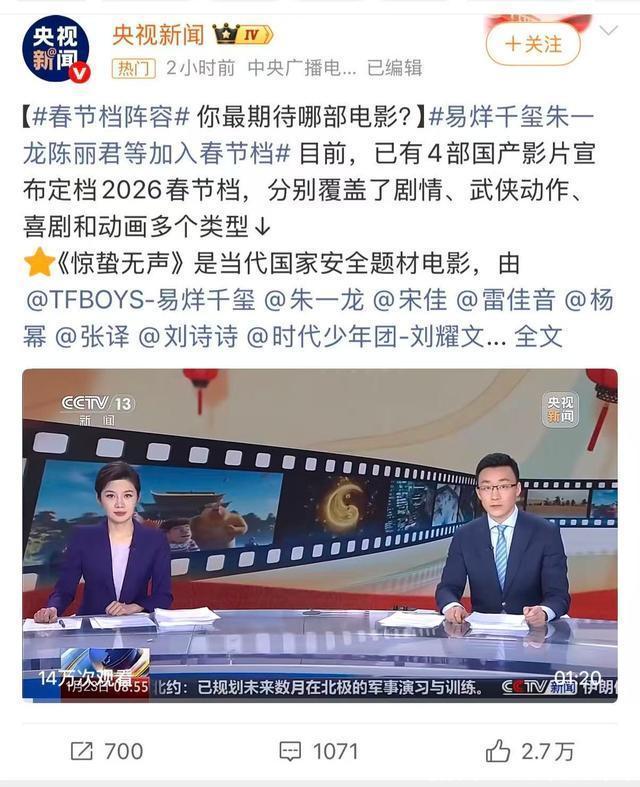This screenshot has height=787, width=640.
Task: Open the 央视新闻 profile avatar
Action: coord(56,48)
